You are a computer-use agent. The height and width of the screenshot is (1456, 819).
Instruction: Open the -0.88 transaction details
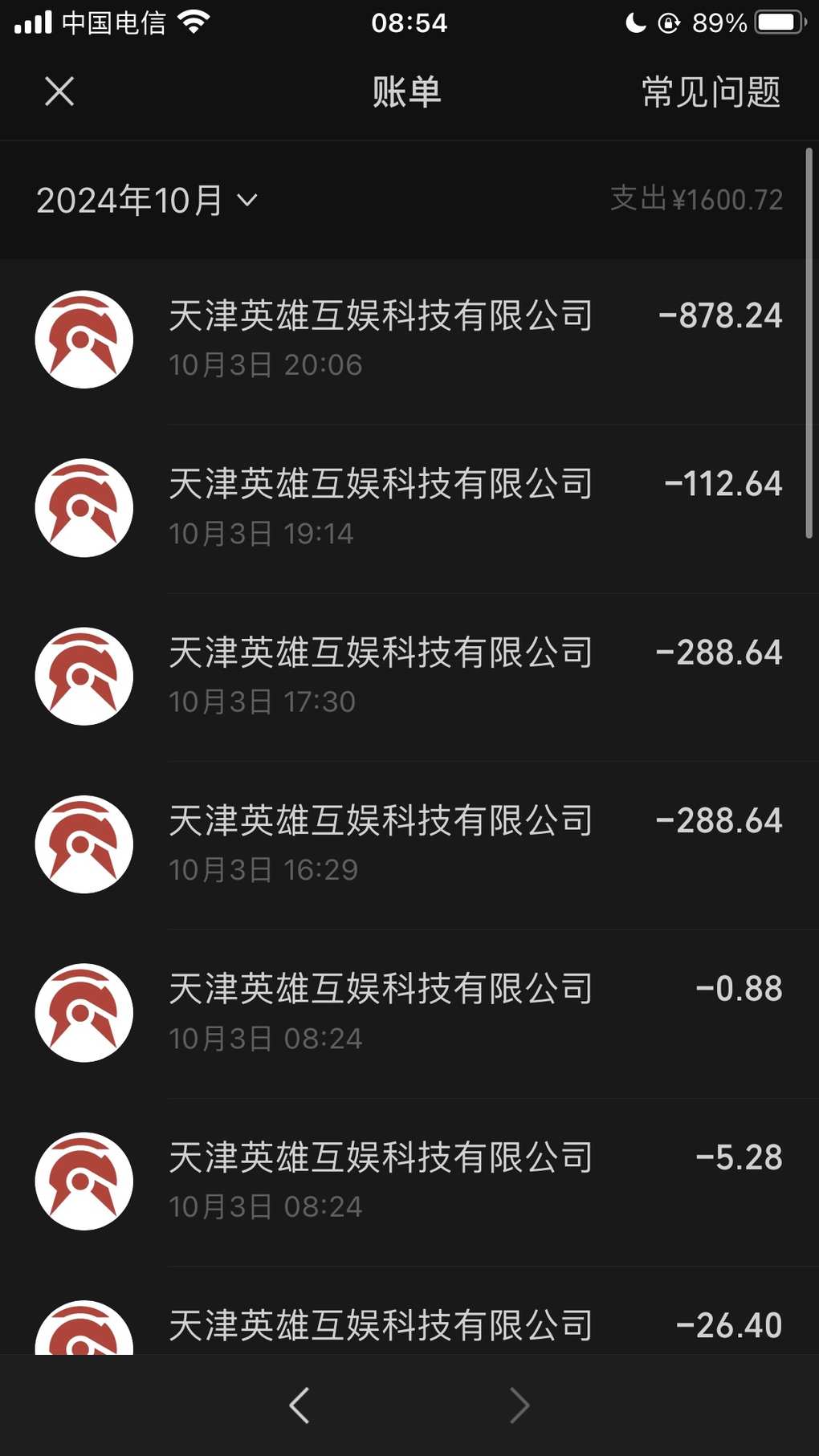pyautogui.click(x=409, y=1014)
